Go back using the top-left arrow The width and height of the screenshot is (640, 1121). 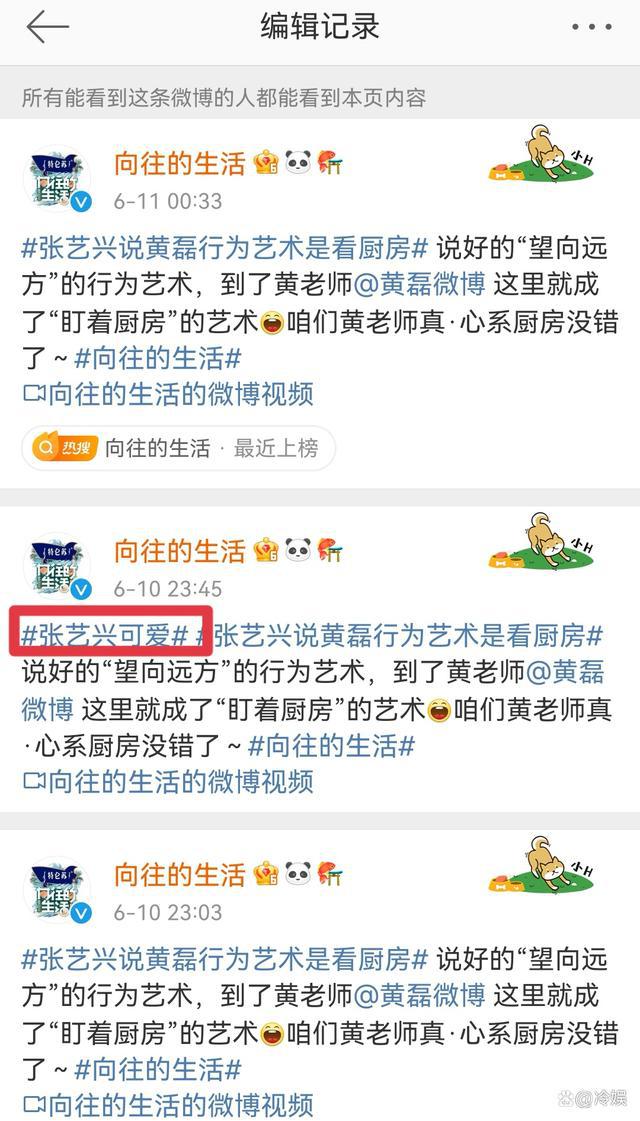47,28
